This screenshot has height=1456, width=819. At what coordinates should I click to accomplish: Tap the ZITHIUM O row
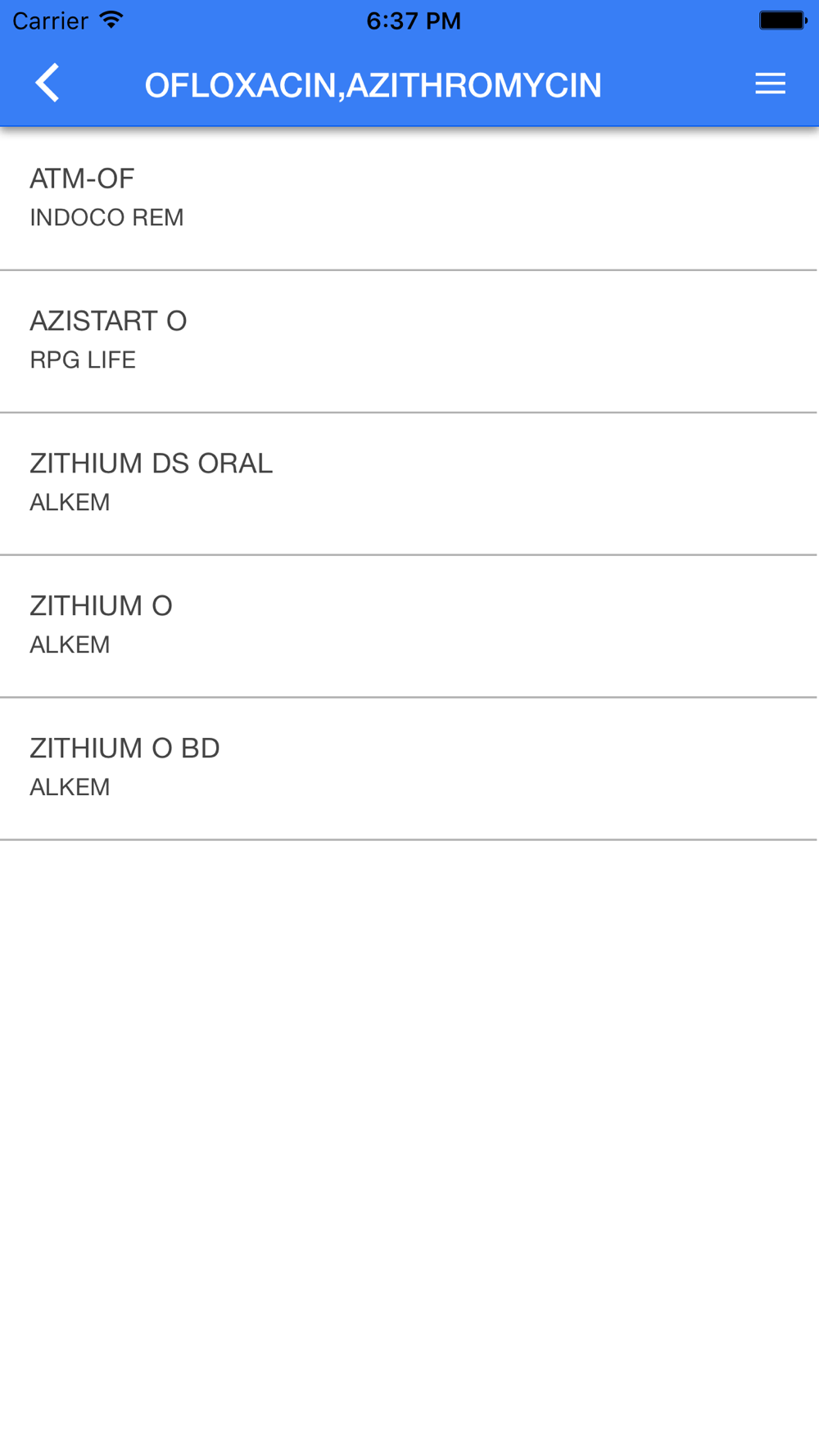[409, 626]
